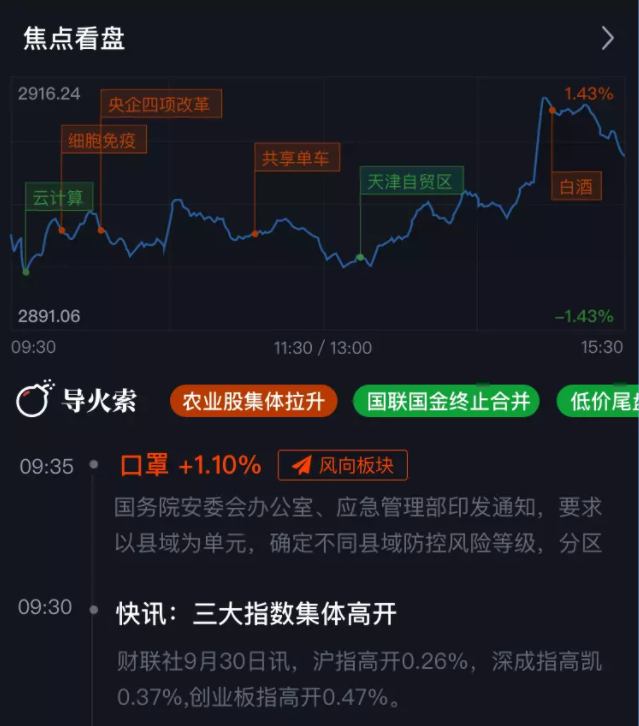
Task: Tap the 低价尾盘 chip
Action: point(598,401)
